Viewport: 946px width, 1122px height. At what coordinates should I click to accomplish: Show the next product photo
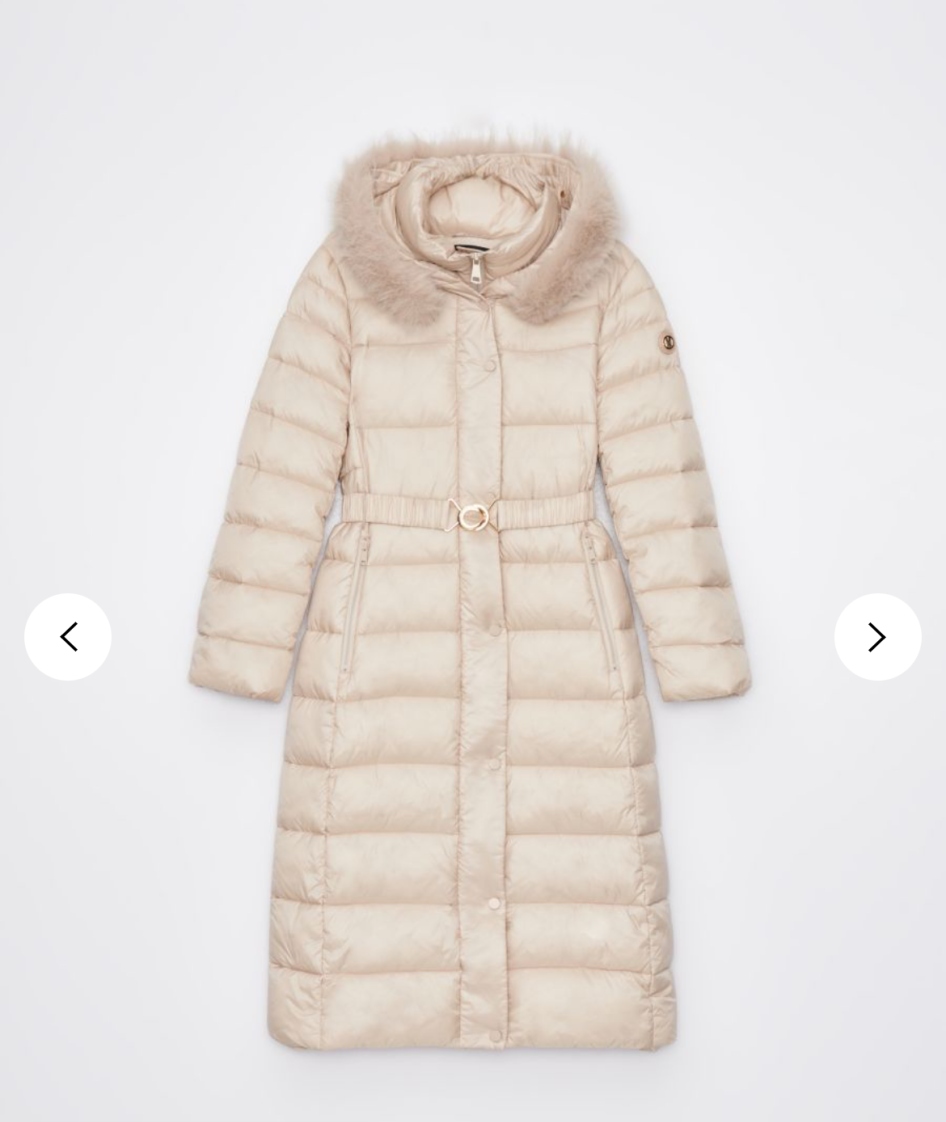878,637
